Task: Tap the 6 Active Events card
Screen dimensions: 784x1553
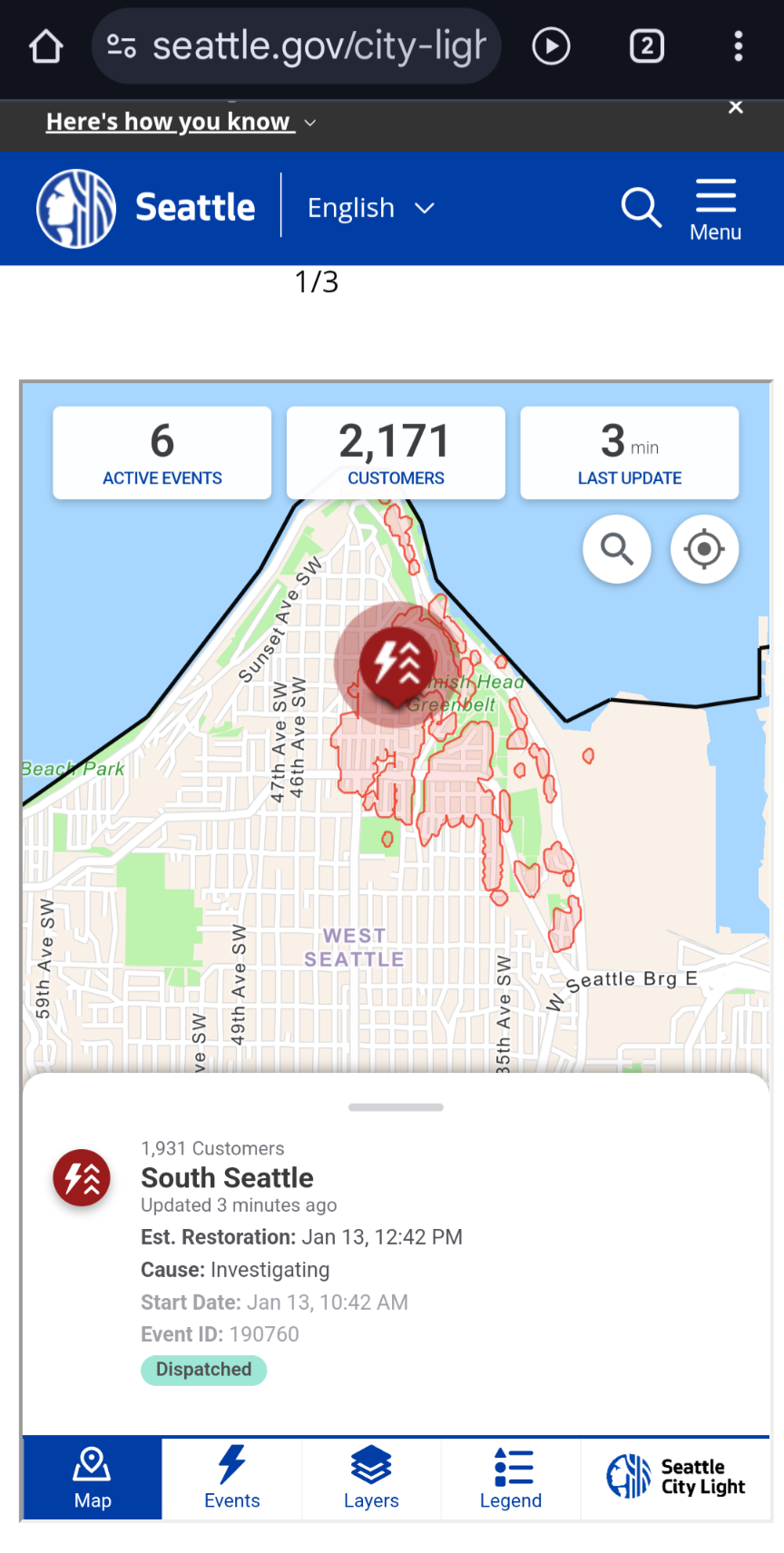Action: pos(162,453)
